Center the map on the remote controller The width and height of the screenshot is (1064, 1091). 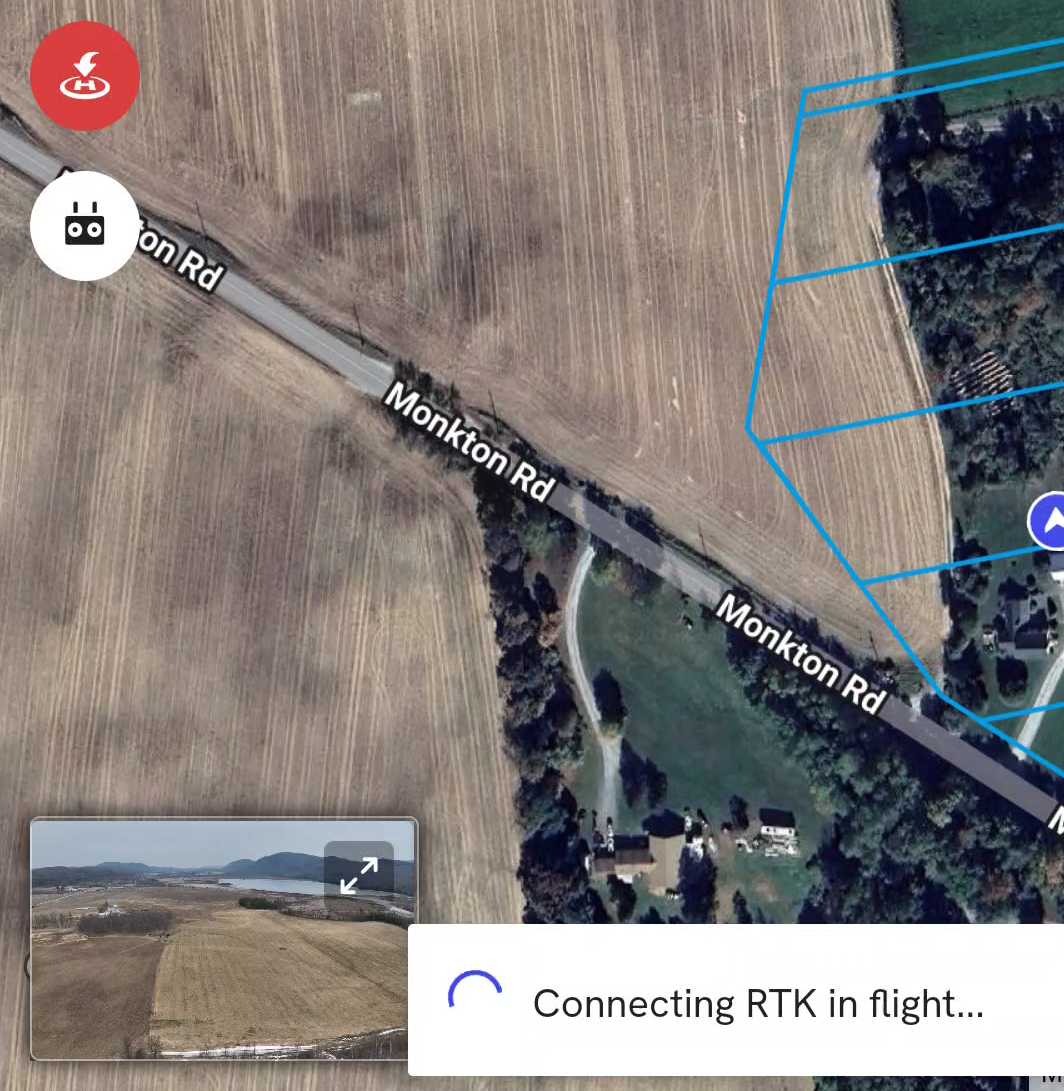[85, 226]
